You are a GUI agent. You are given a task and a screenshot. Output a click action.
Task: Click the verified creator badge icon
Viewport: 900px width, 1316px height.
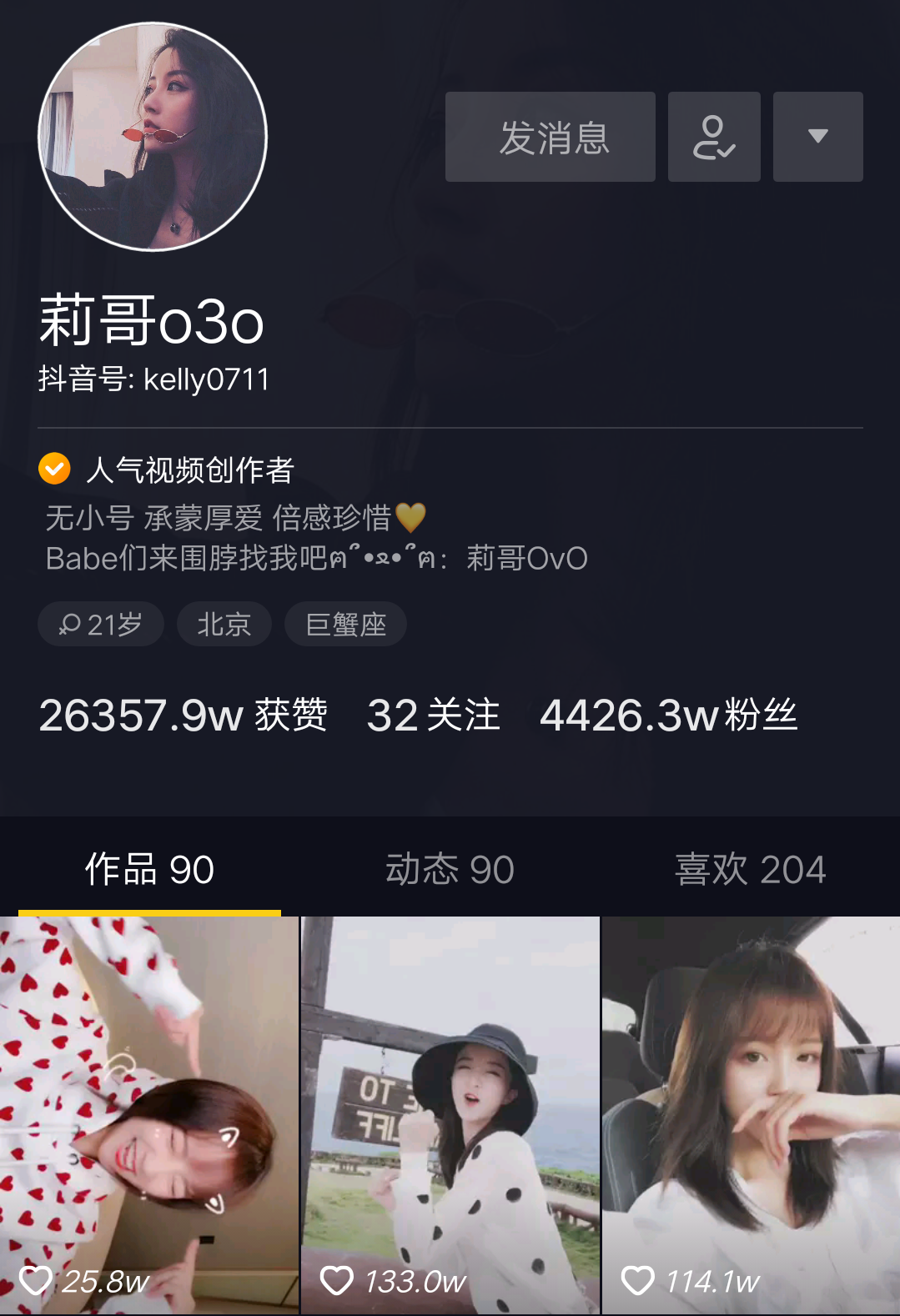pyautogui.click(x=54, y=469)
